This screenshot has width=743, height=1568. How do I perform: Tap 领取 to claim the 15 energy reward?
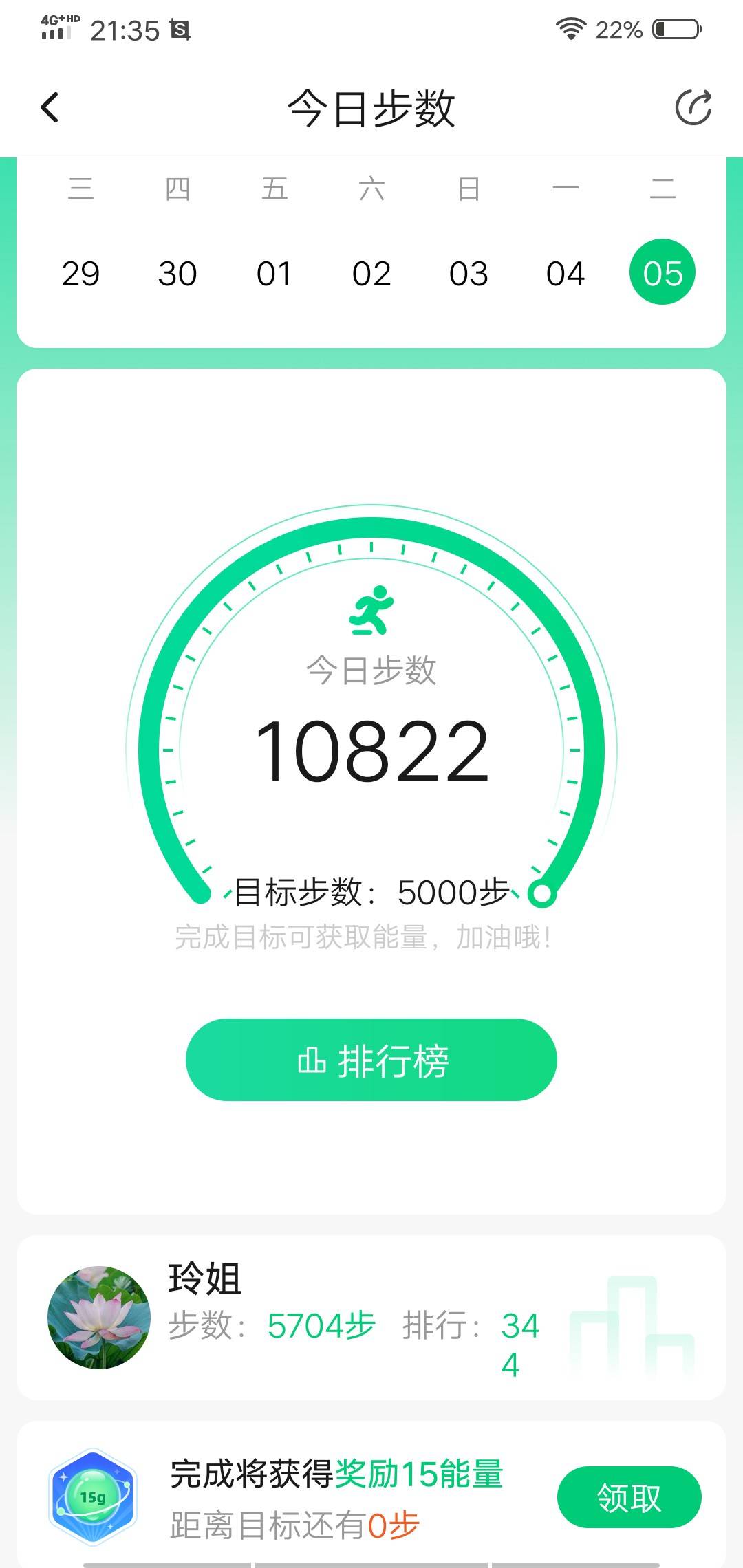[628, 1496]
